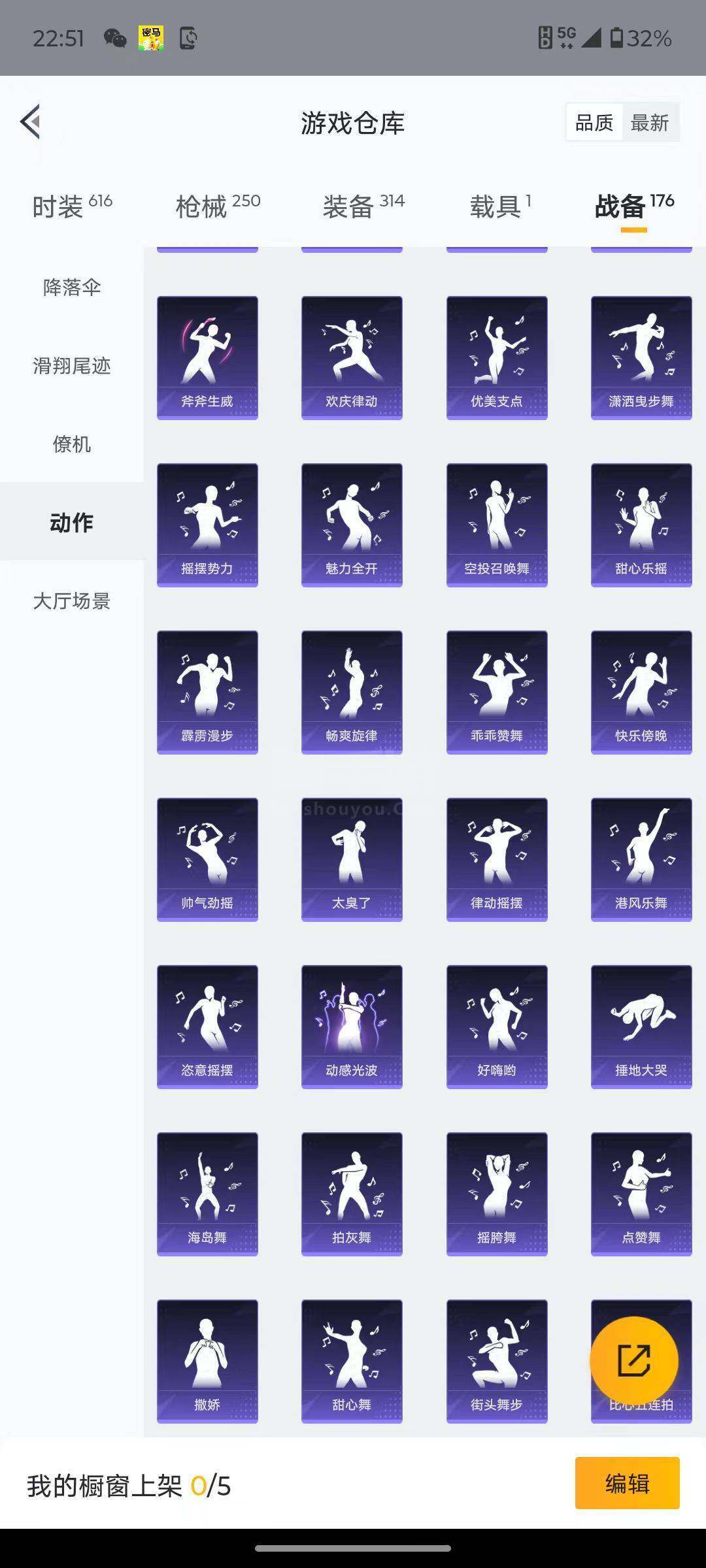
Task: Switch to the 时装 tab
Action: pos(72,206)
